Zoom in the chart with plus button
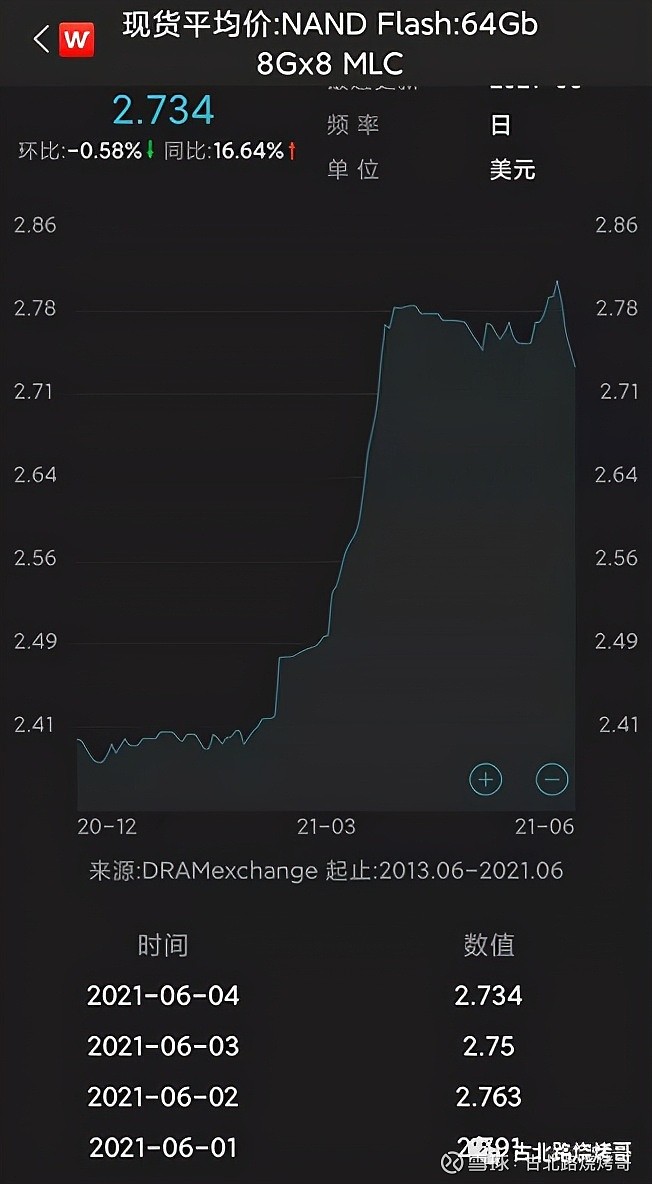Image resolution: width=652 pixels, height=1184 pixels. click(486, 779)
